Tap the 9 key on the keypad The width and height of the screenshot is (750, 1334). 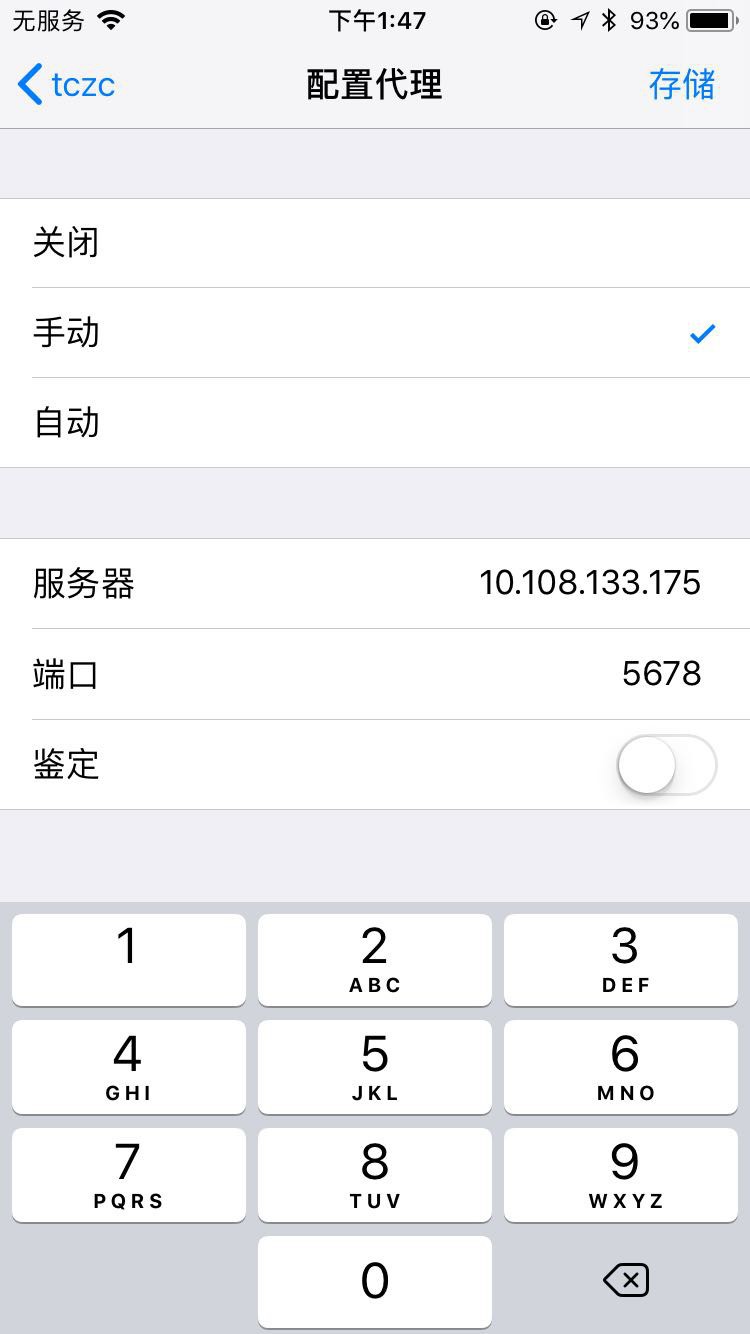coord(621,1175)
